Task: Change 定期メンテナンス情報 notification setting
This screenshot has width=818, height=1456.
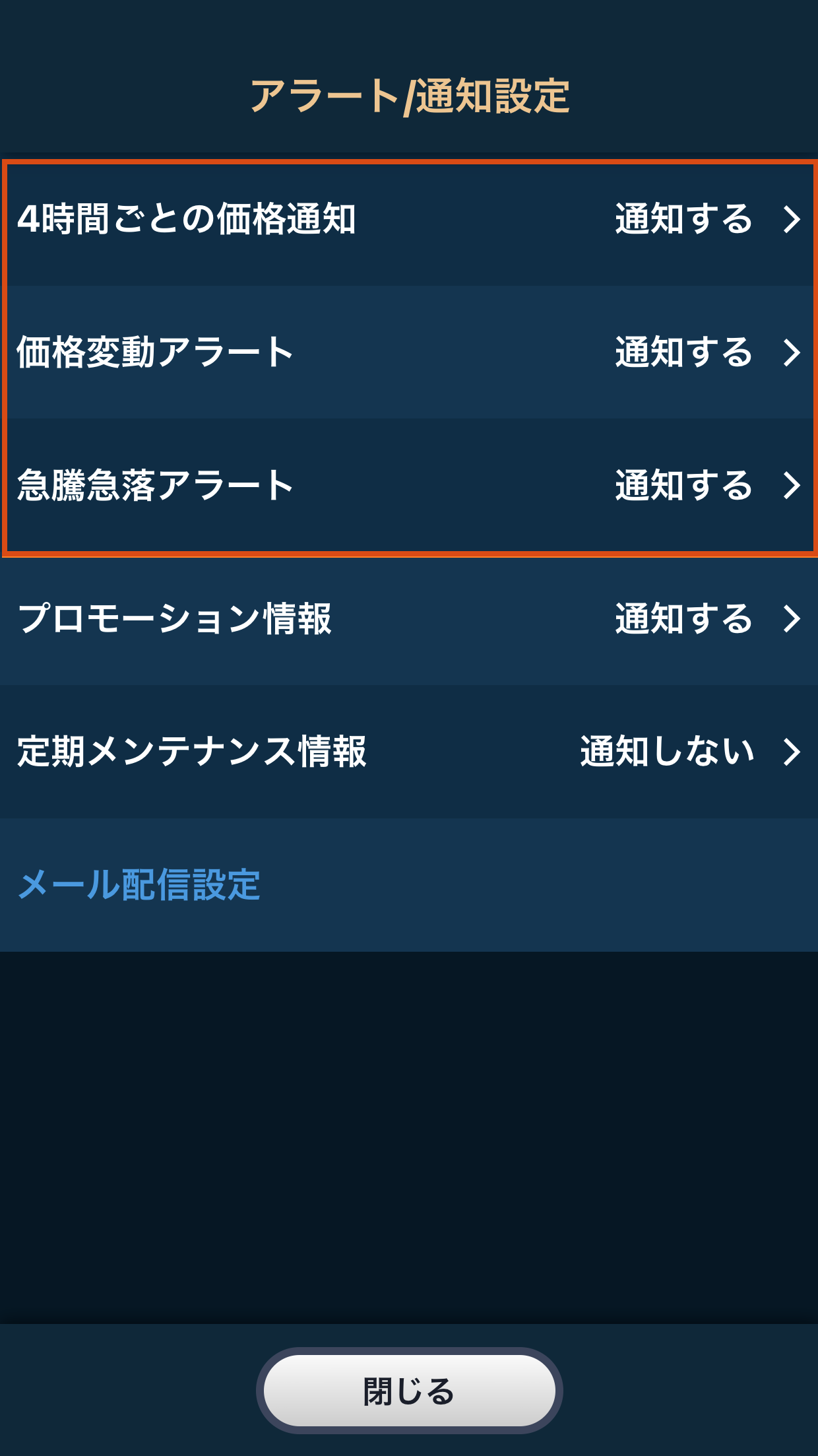Action: [409, 752]
